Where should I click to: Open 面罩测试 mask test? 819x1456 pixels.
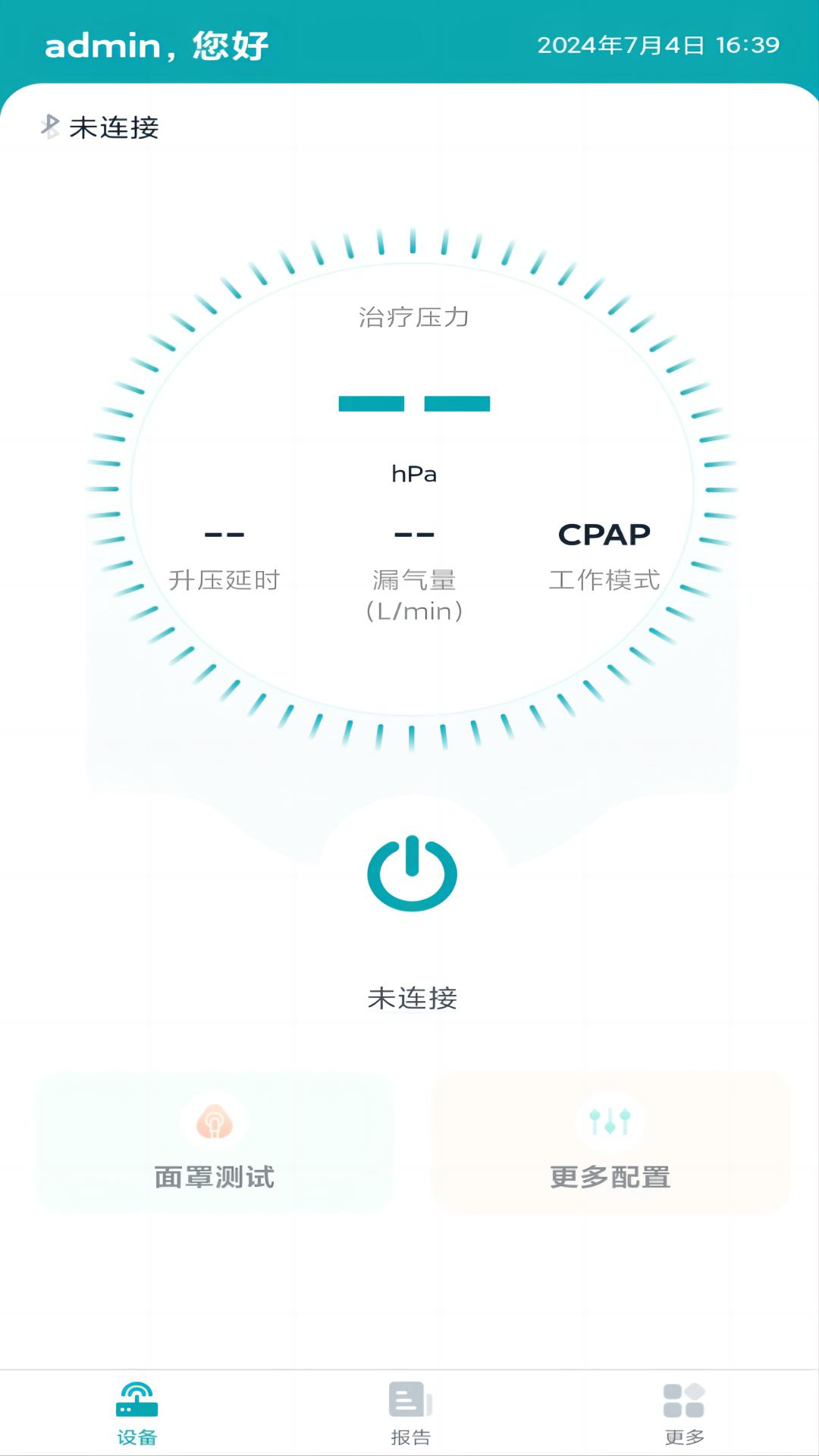215,1142
